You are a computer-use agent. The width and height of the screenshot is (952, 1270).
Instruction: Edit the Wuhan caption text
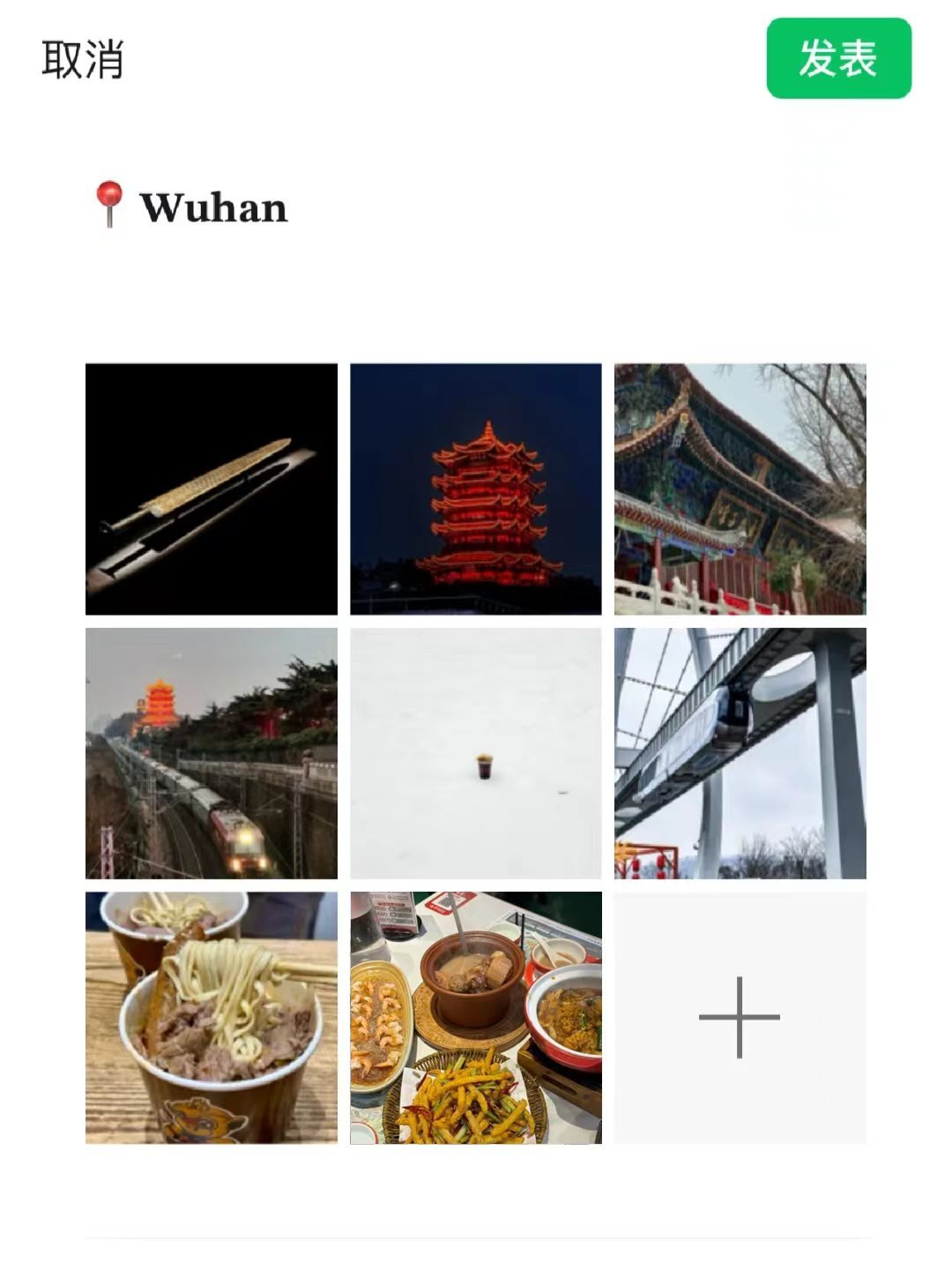point(214,208)
